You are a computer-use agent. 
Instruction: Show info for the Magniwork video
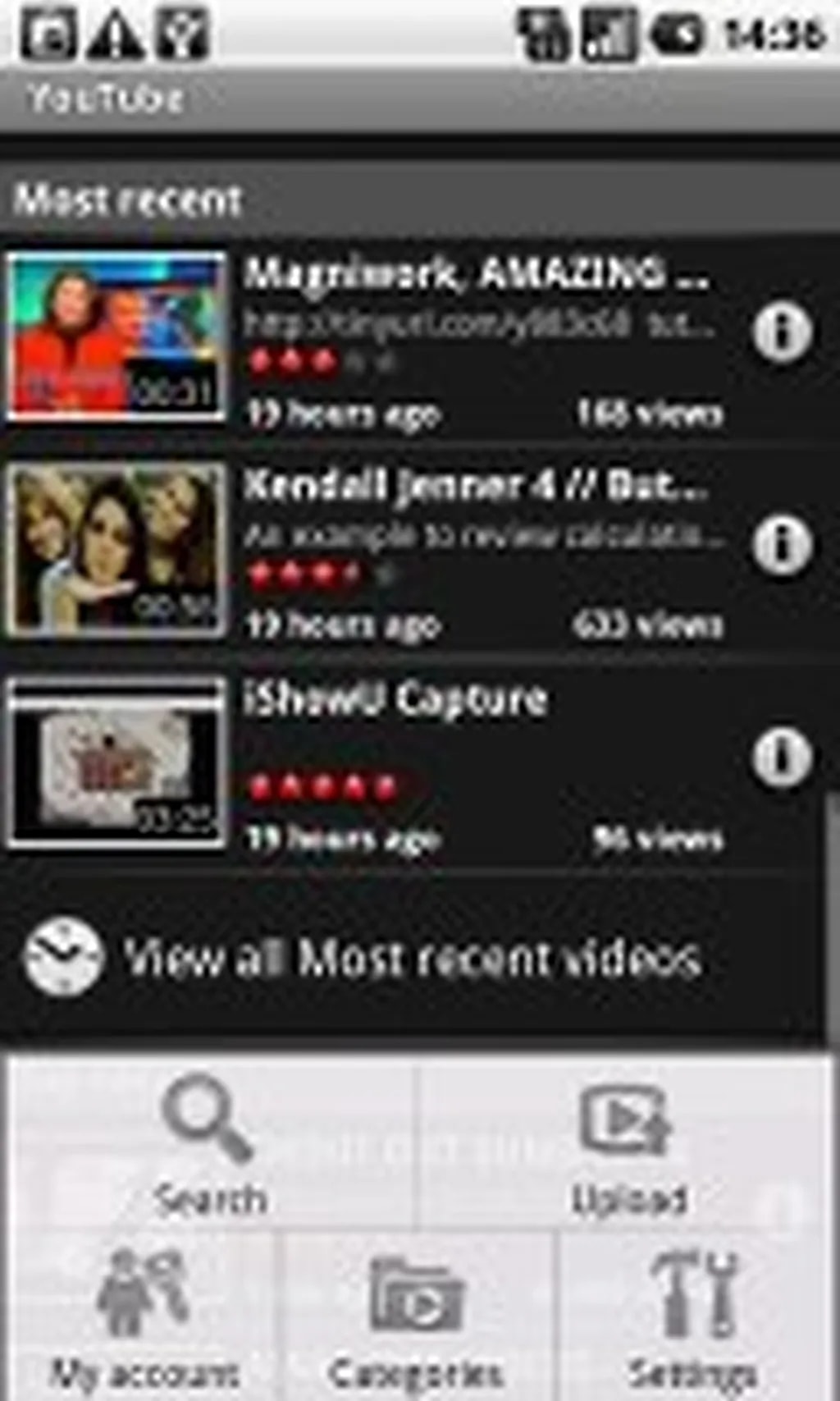point(783,332)
